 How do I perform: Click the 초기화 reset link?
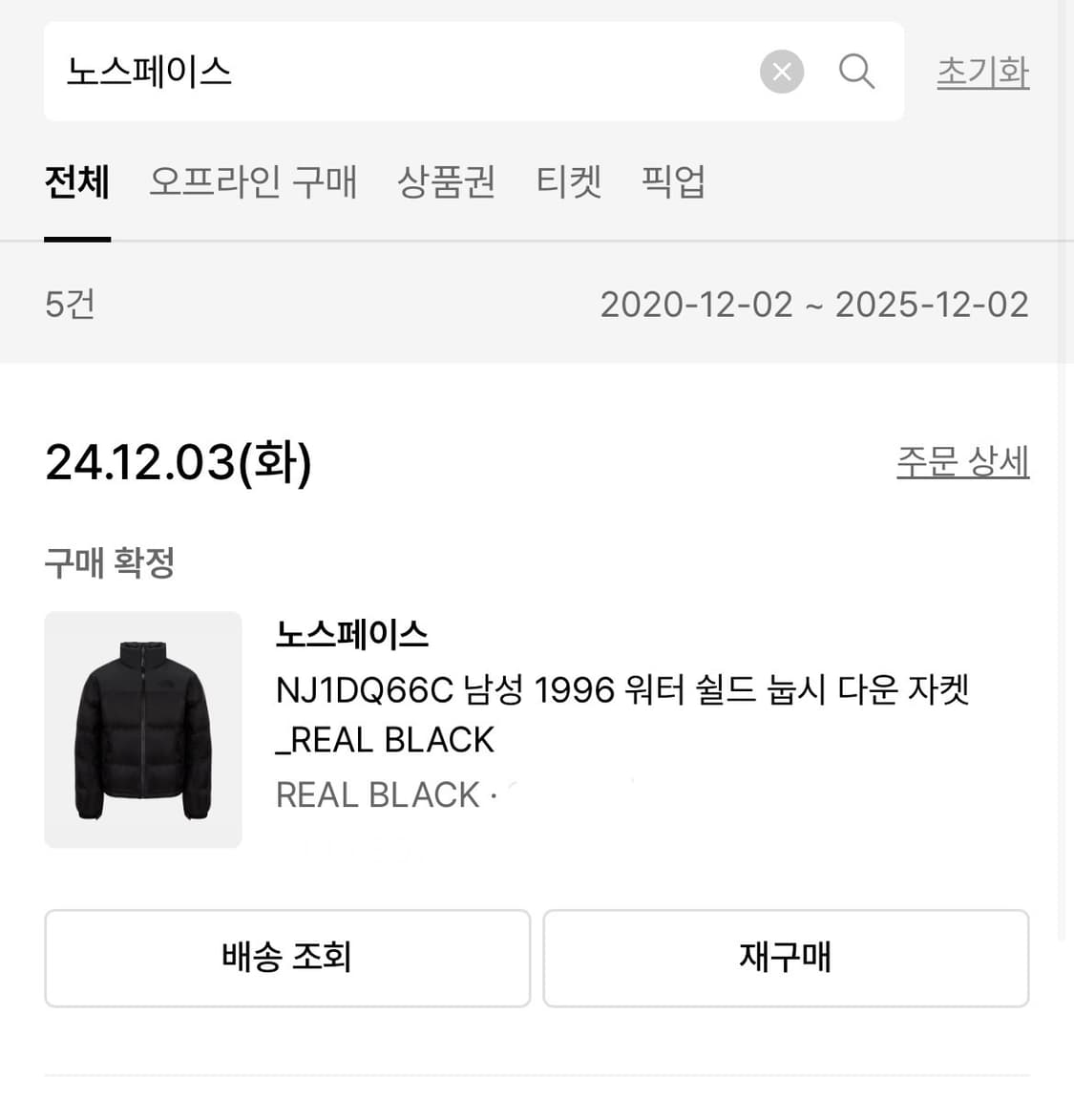point(982,72)
